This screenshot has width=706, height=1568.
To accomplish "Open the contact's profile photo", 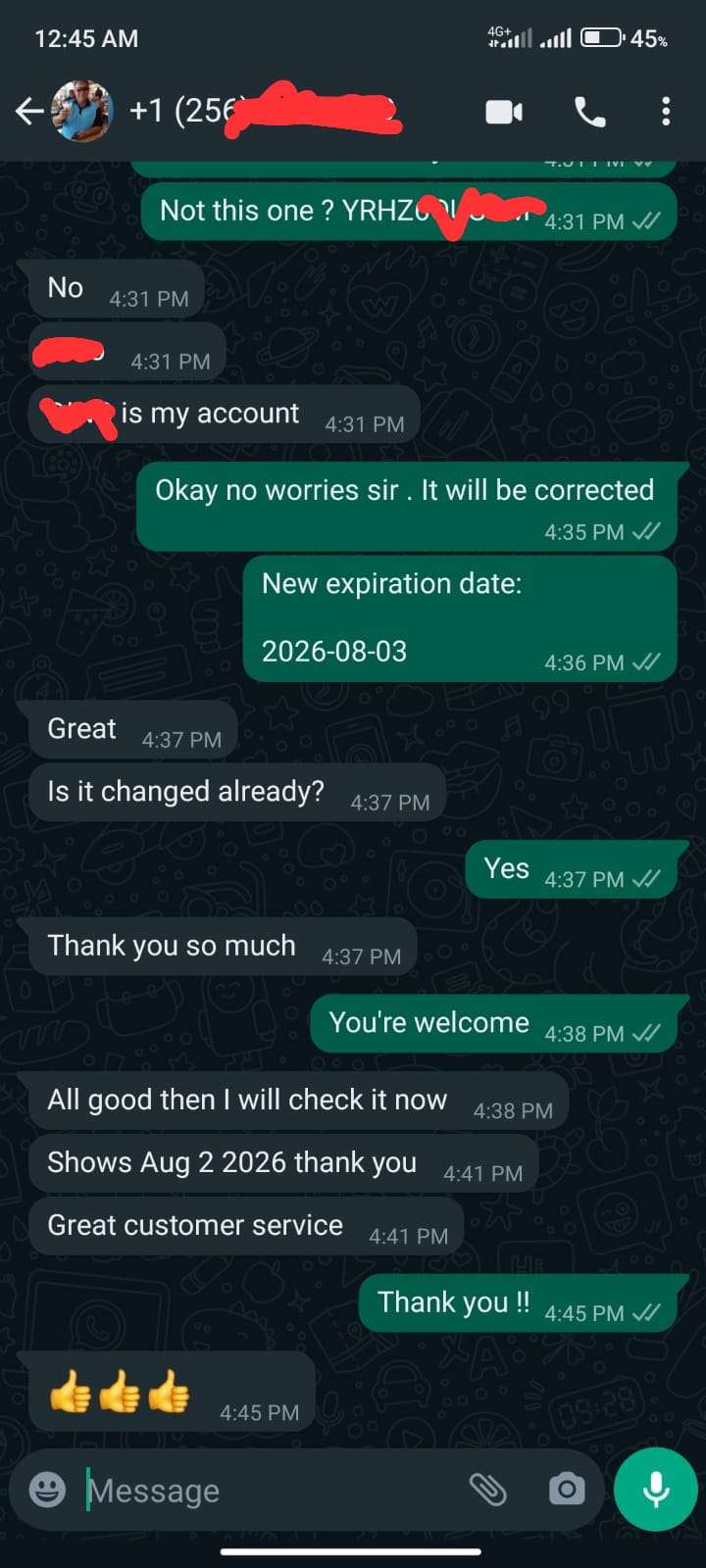I will (x=82, y=112).
